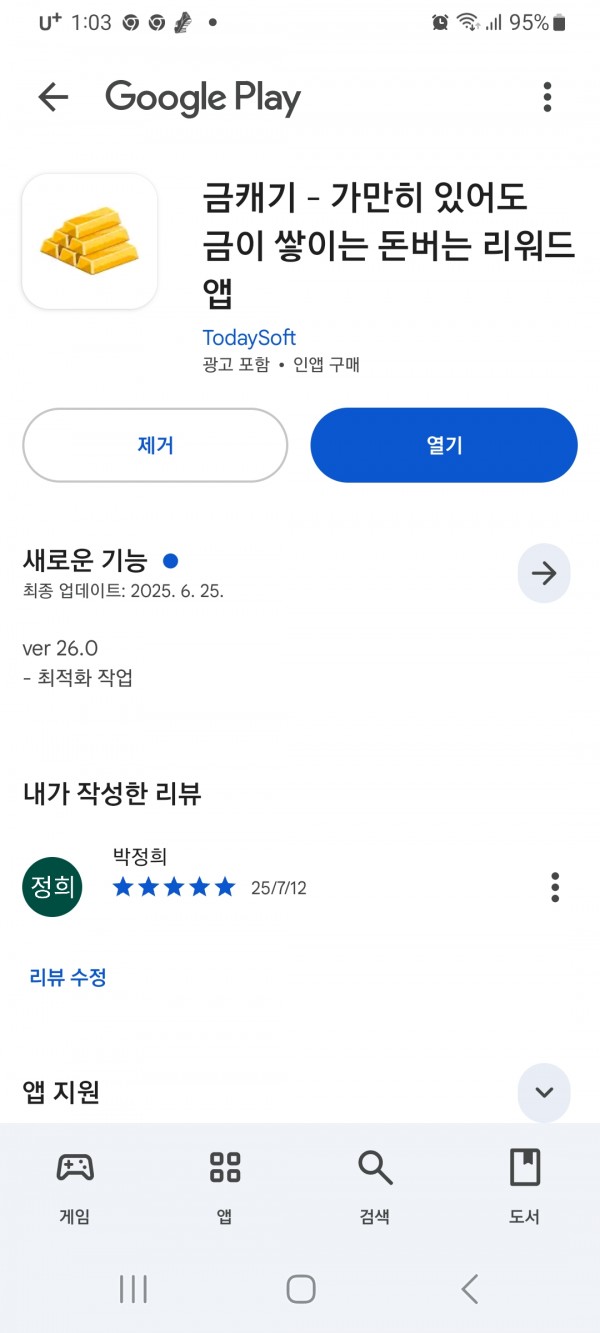600x1333 pixels.
Task: Open the TodaySoft developer page
Action: point(249,338)
